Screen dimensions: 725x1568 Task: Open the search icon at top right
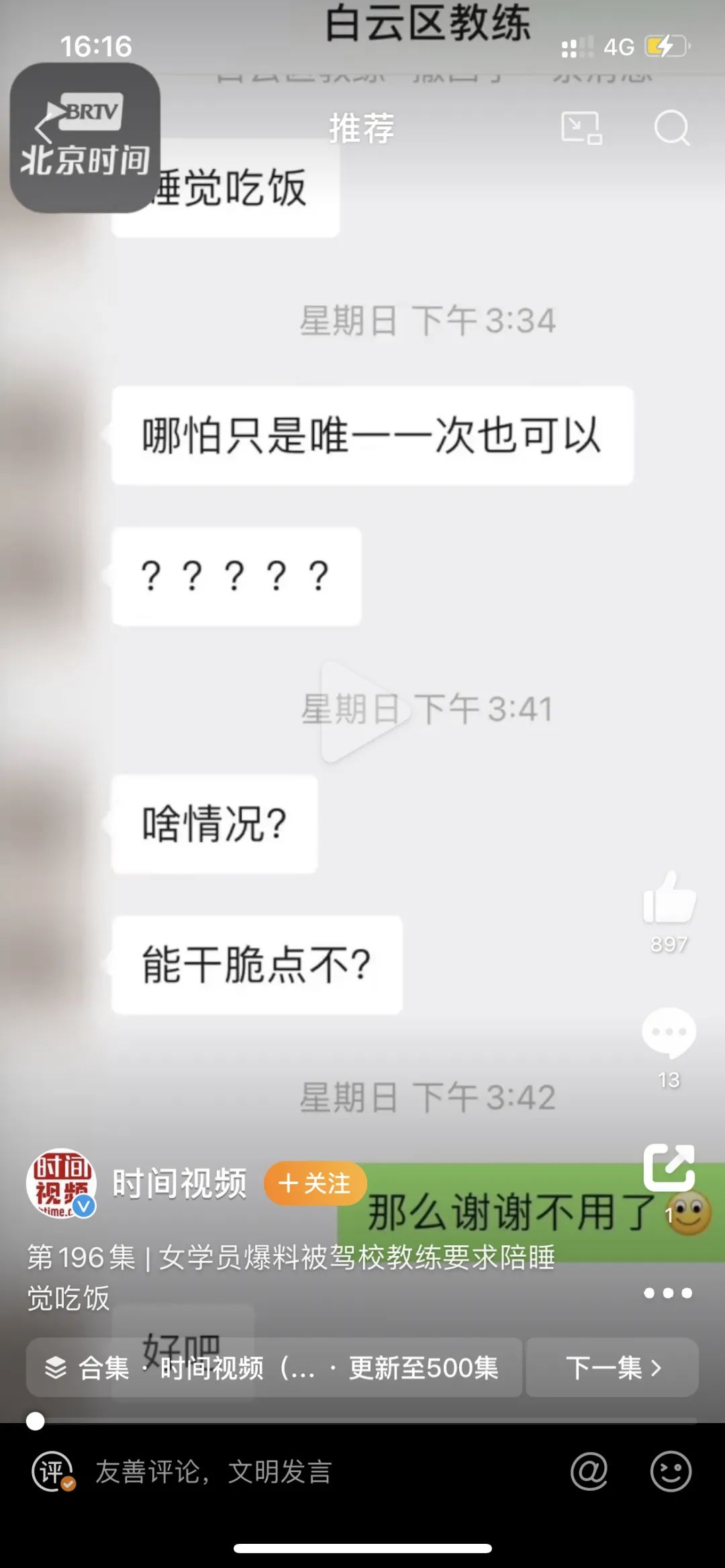point(671,129)
